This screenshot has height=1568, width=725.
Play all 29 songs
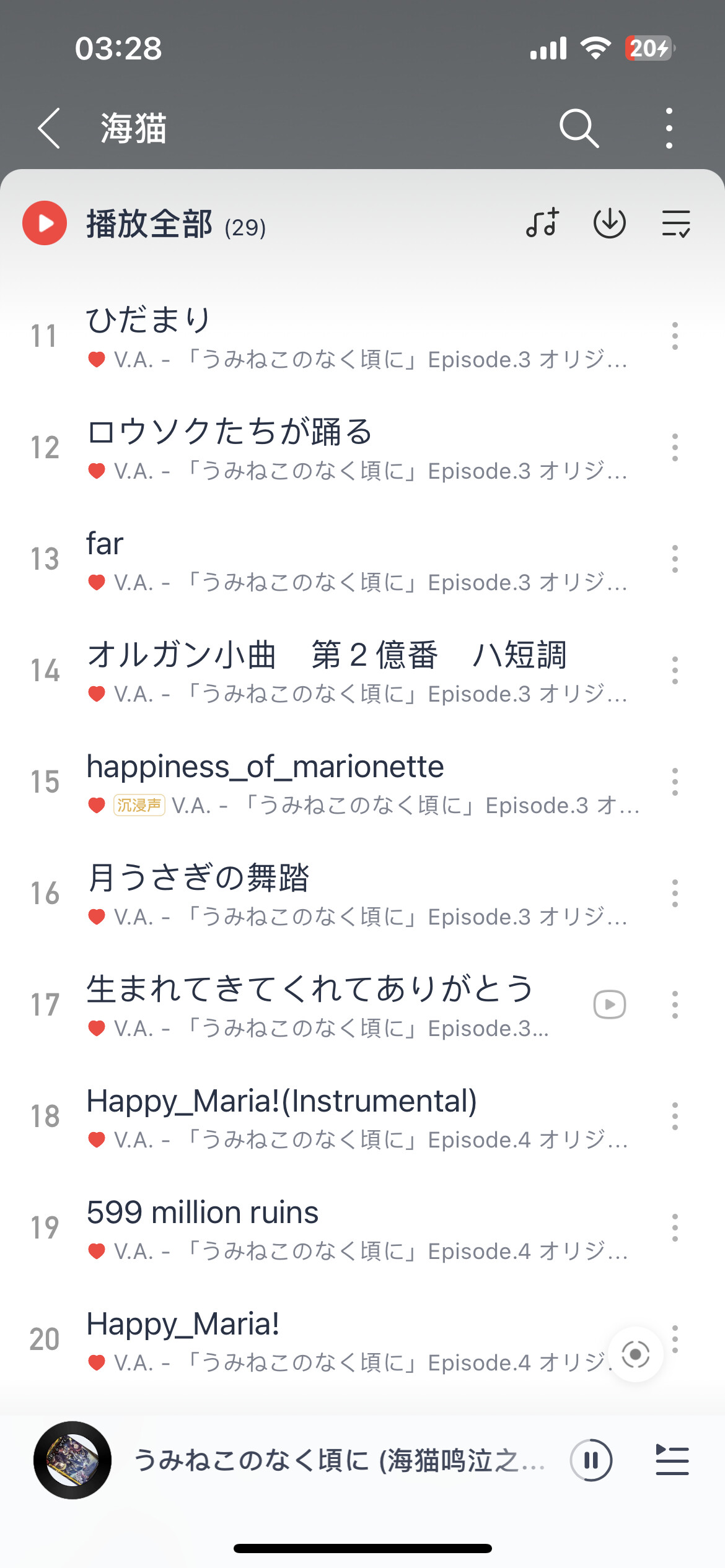45,224
